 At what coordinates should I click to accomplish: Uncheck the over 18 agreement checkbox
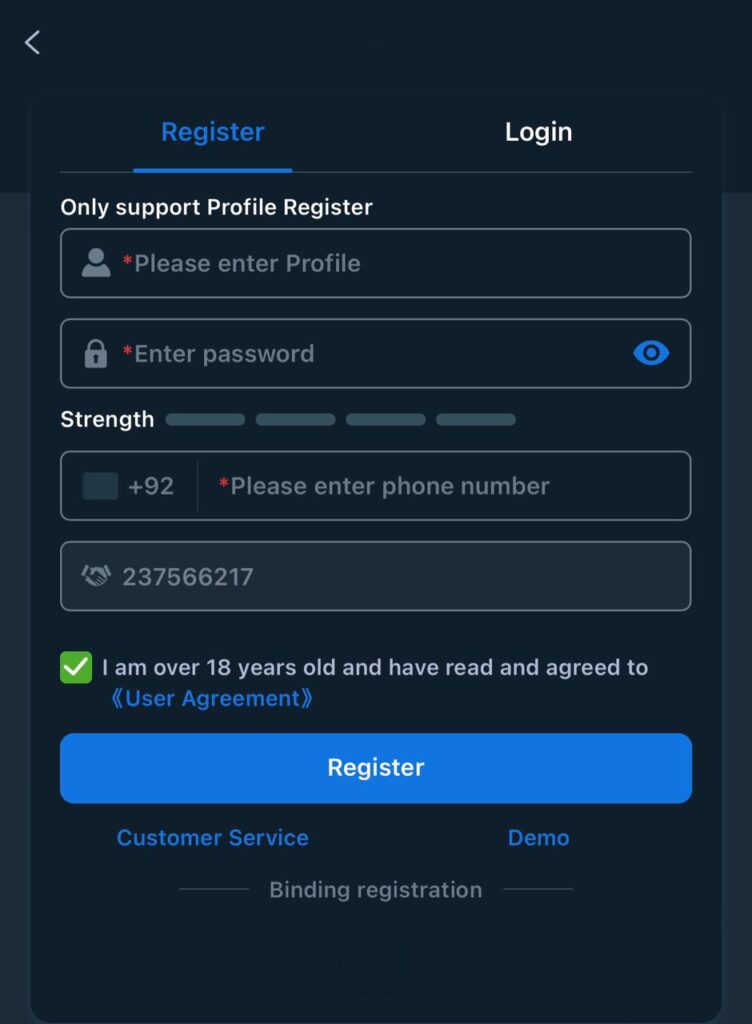pos(76,667)
